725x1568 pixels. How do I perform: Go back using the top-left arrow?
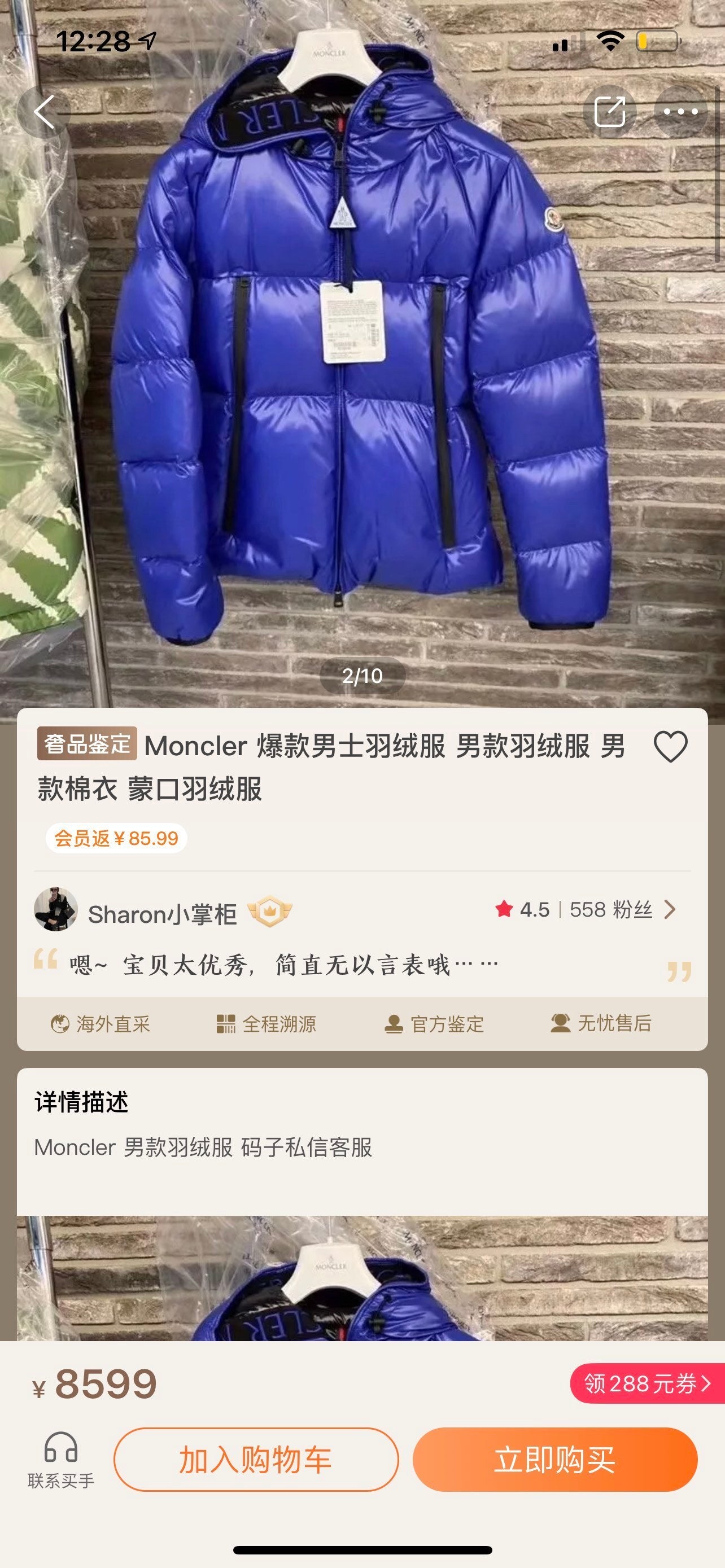[x=44, y=111]
